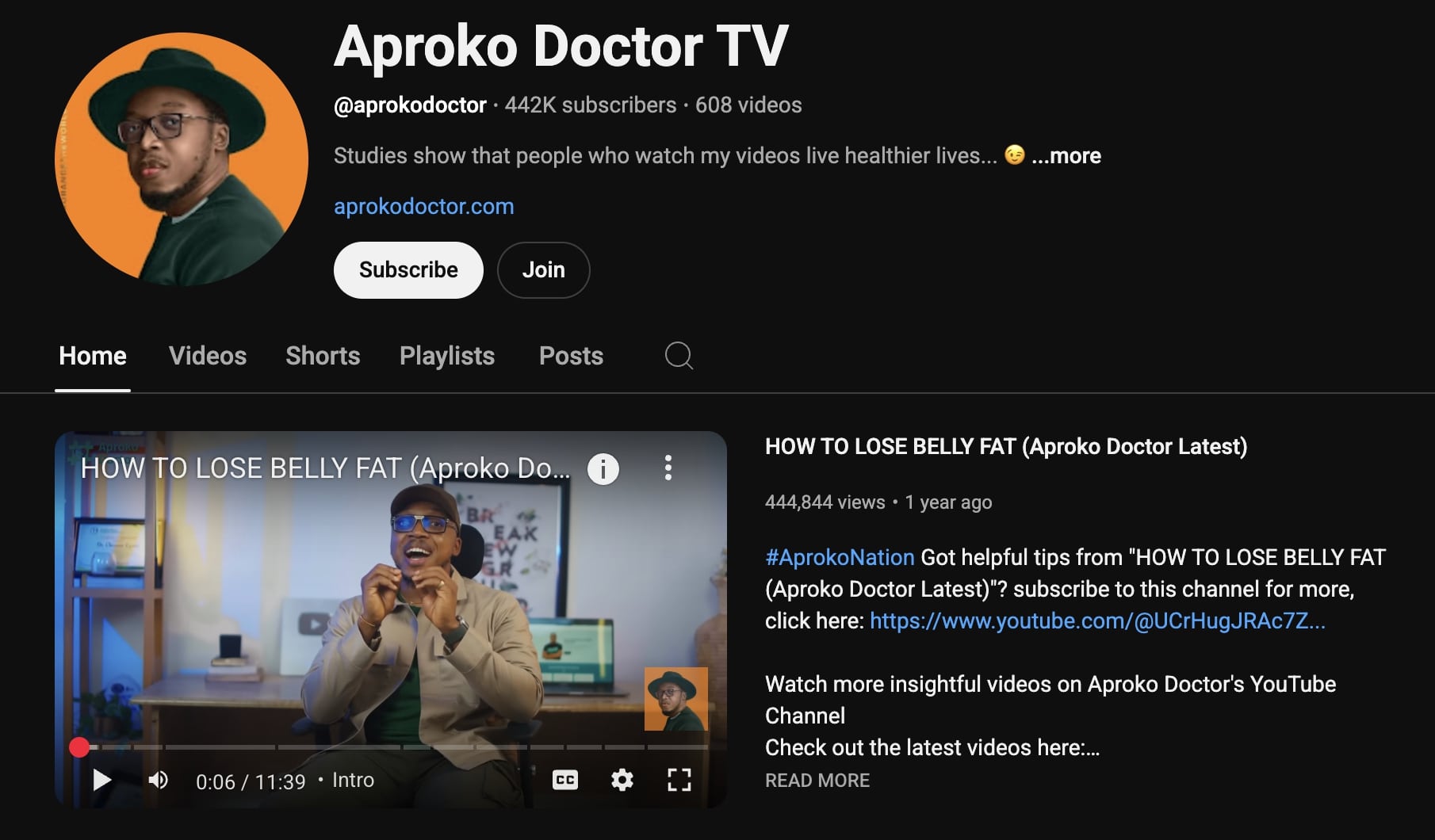
Task: Tap the #AprokoNation hashtag
Action: [840, 558]
